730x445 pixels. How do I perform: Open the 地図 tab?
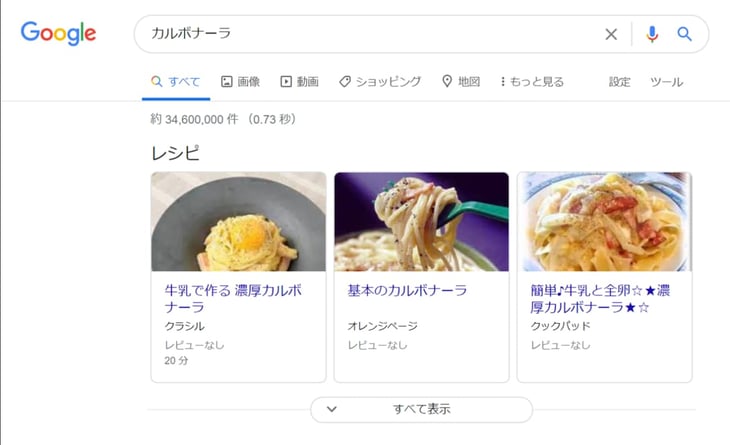pyautogui.click(x=461, y=82)
